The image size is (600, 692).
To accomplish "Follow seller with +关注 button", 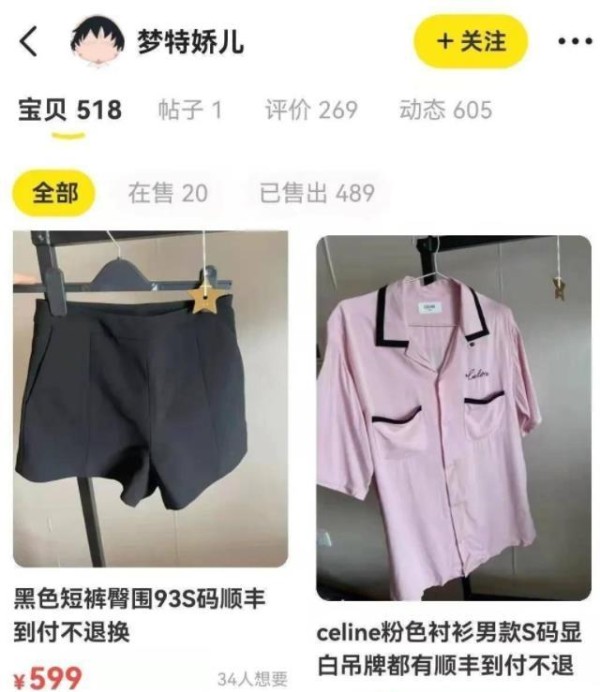I will coord(470,42).
